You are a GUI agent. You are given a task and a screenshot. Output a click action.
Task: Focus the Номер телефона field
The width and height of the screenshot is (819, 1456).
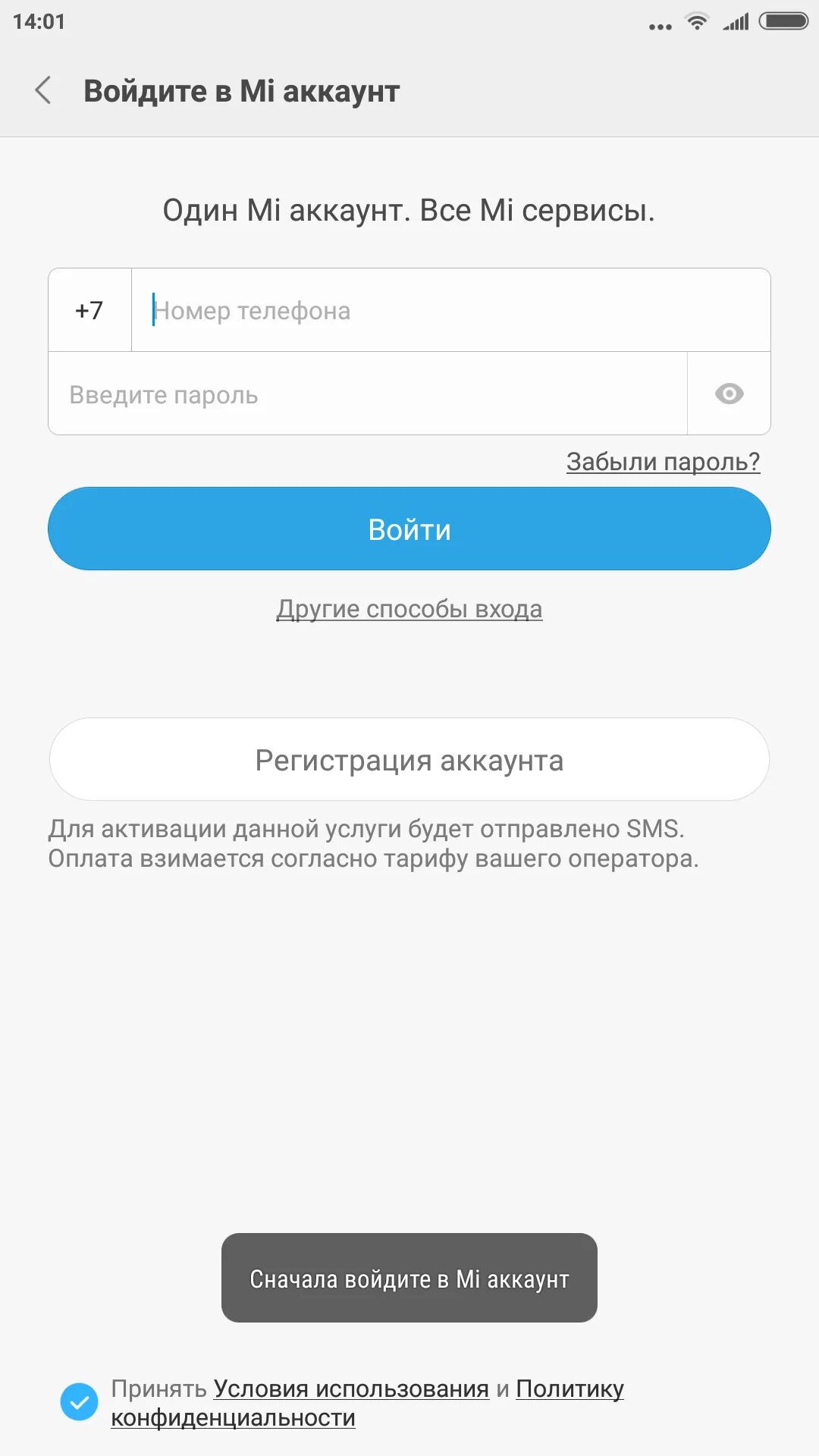(x=451, y=310)
